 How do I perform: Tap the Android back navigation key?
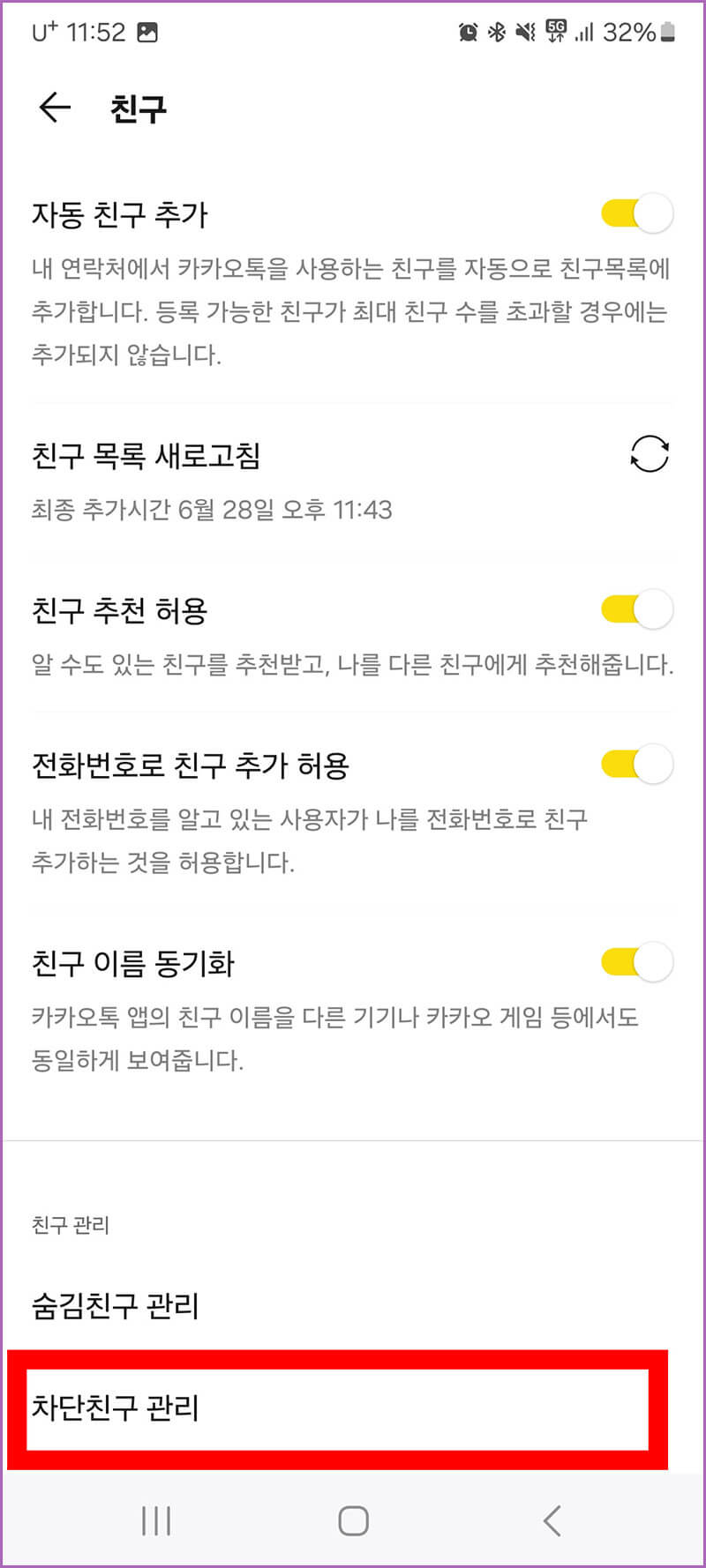[552, 1519]
